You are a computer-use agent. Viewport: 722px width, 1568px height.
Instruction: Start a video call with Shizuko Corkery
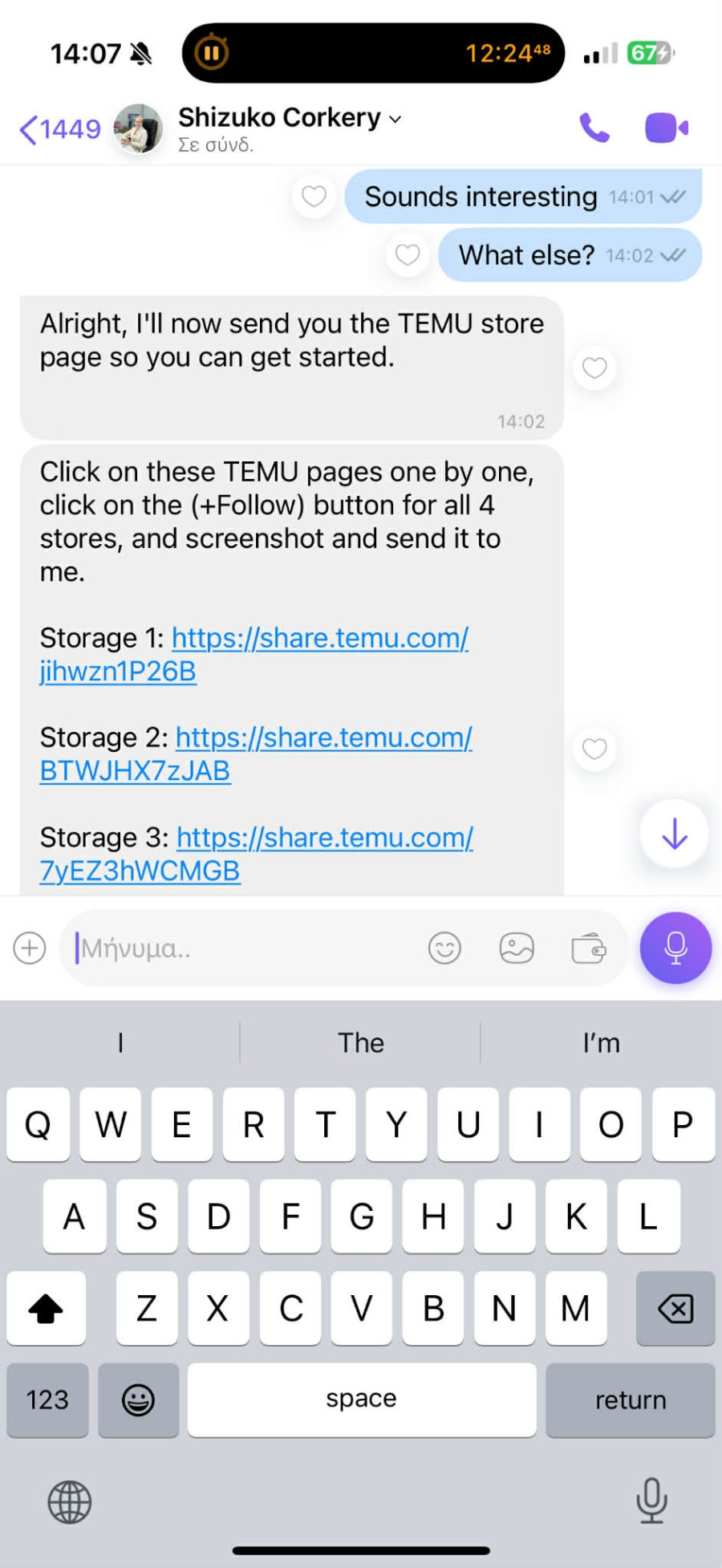pos(667,128)
